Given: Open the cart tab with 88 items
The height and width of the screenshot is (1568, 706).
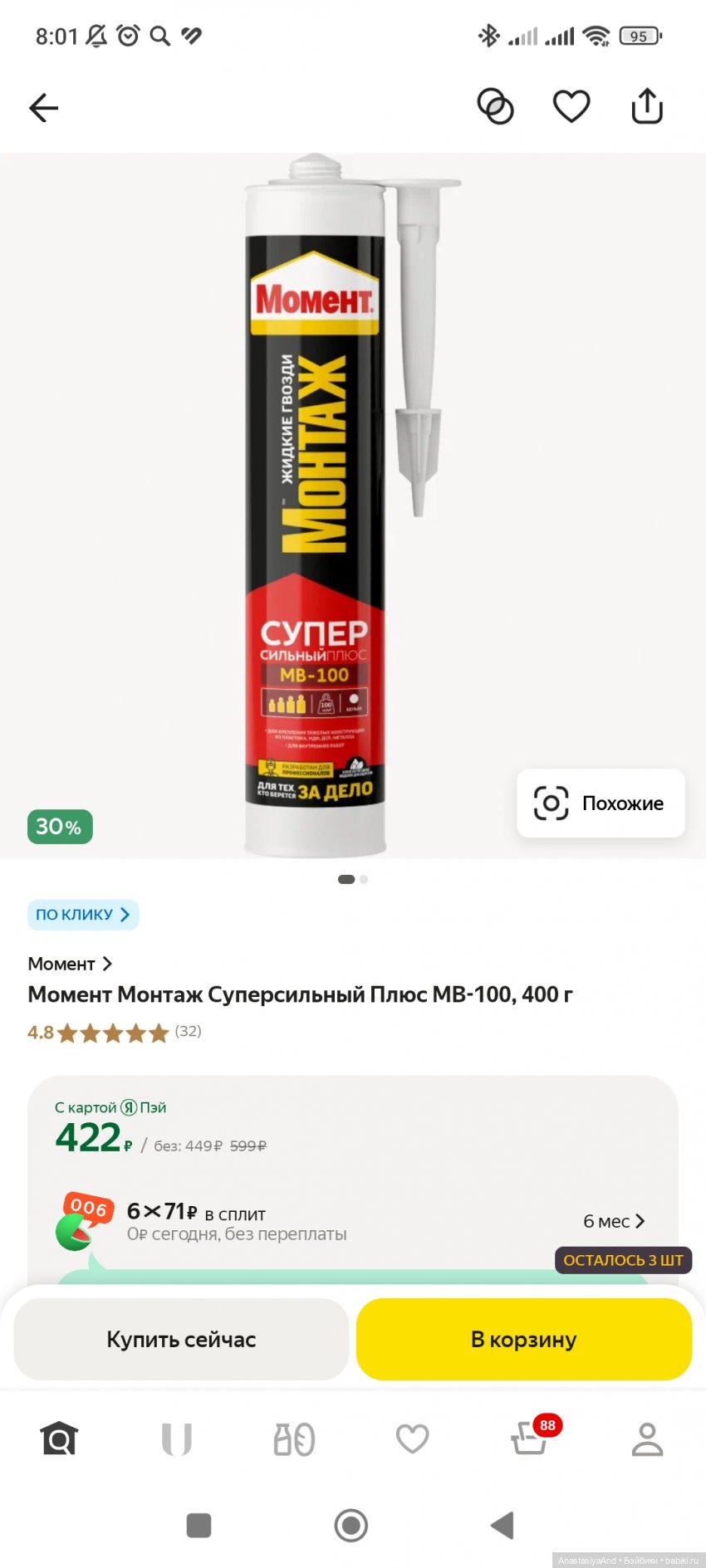Looking at the screenshot, I should point(530,1439).
